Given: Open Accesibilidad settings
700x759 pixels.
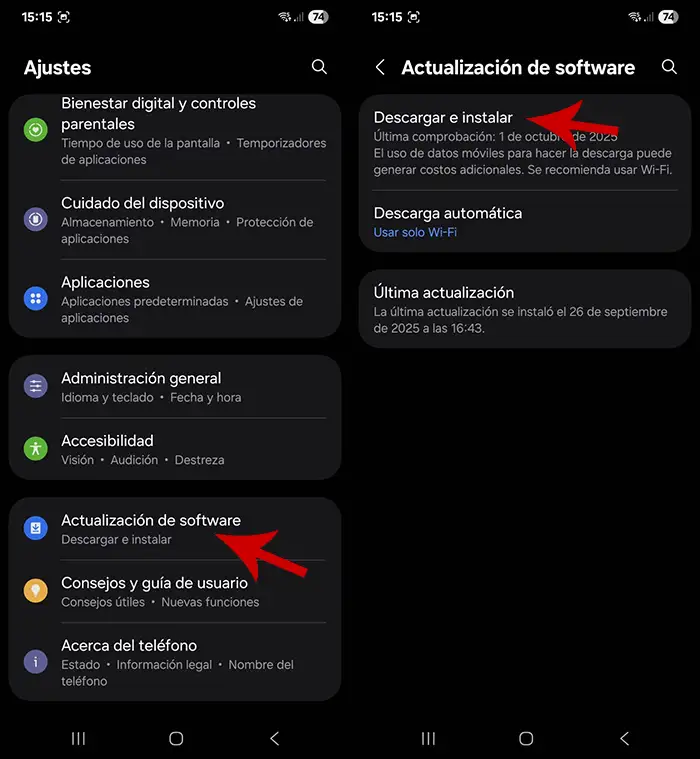Looking at the screenshot, I should [175, 449].
